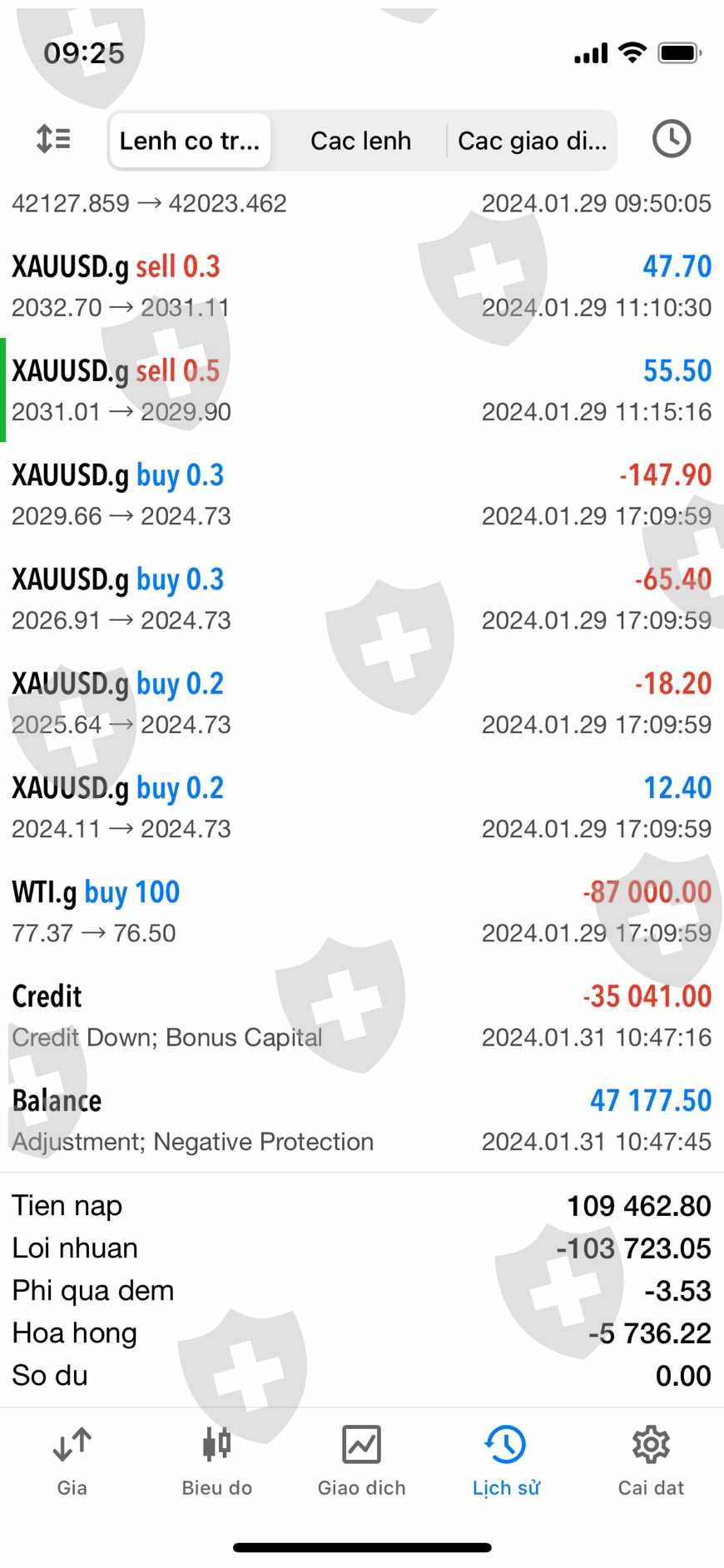Open the history period clock icon

point(671,139)
